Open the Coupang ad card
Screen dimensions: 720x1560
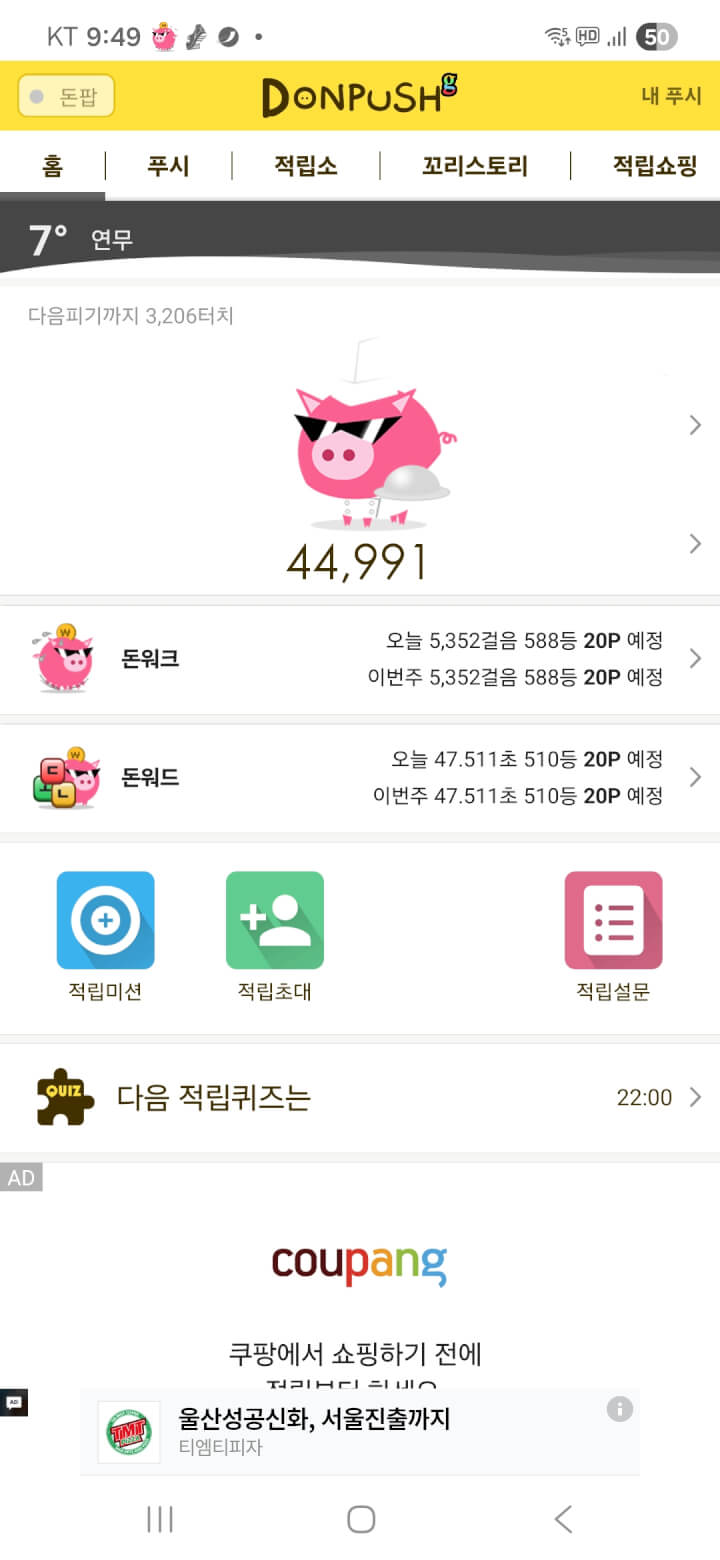360,1290
